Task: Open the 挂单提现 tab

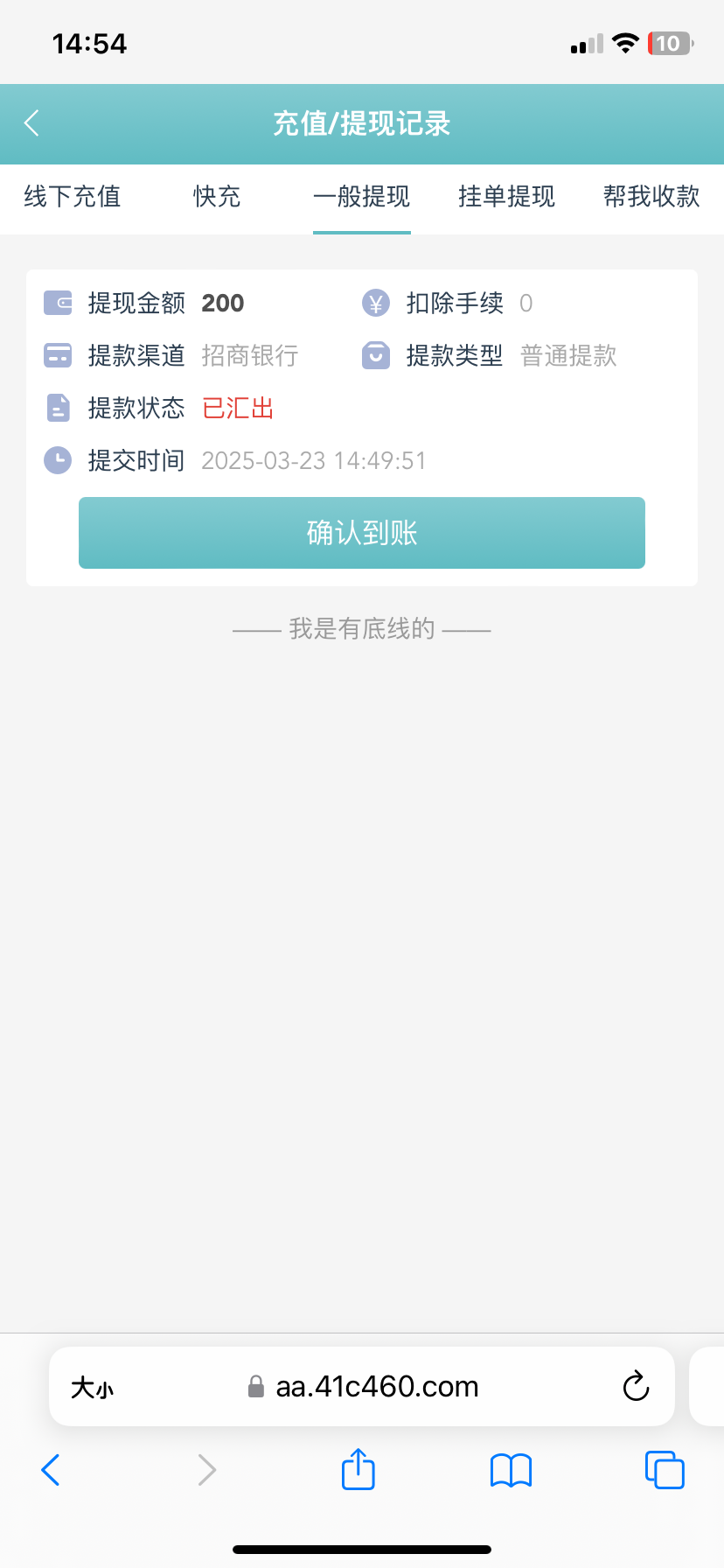Action: click(506, 197)
